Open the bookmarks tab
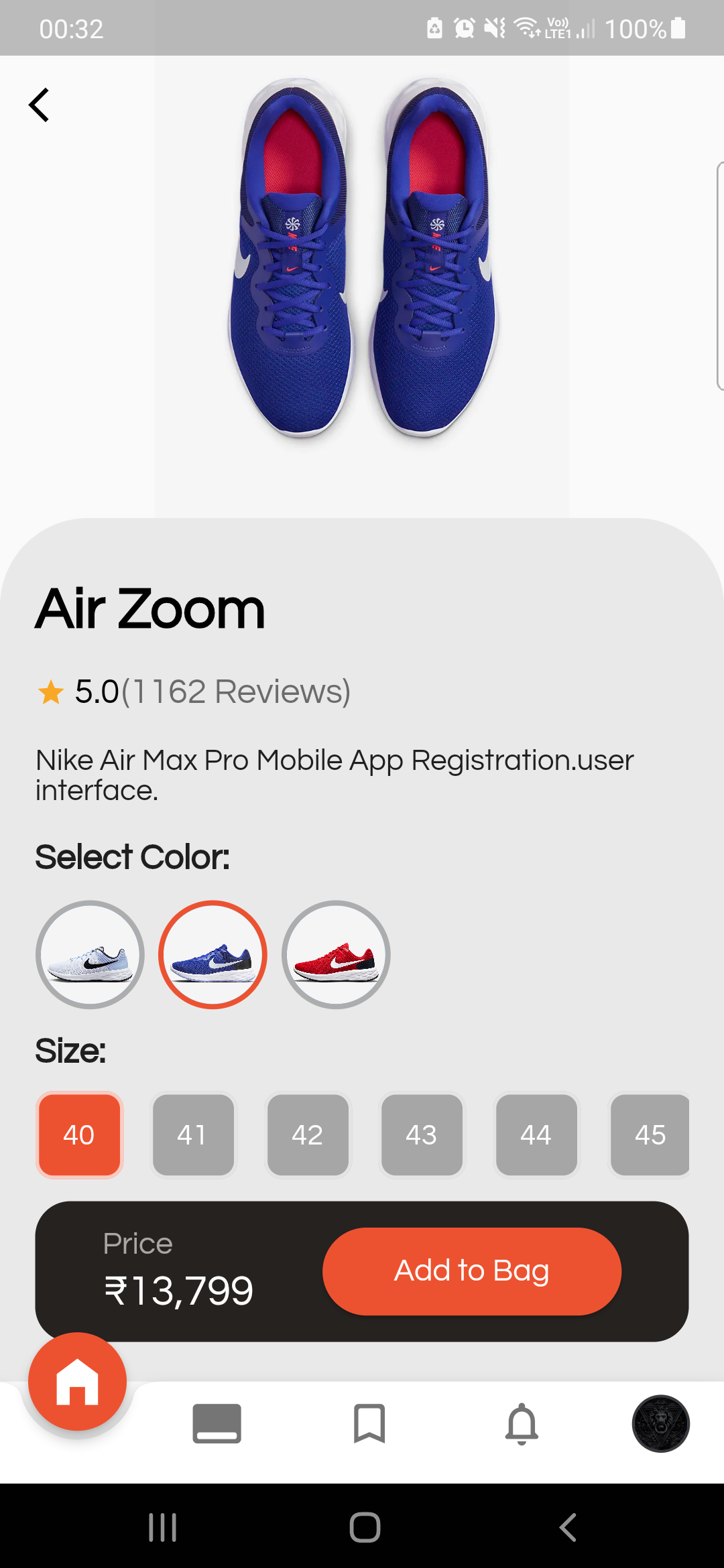Image resolution: width=724 pixels, height=1568 pixels. coord(369,1423)
